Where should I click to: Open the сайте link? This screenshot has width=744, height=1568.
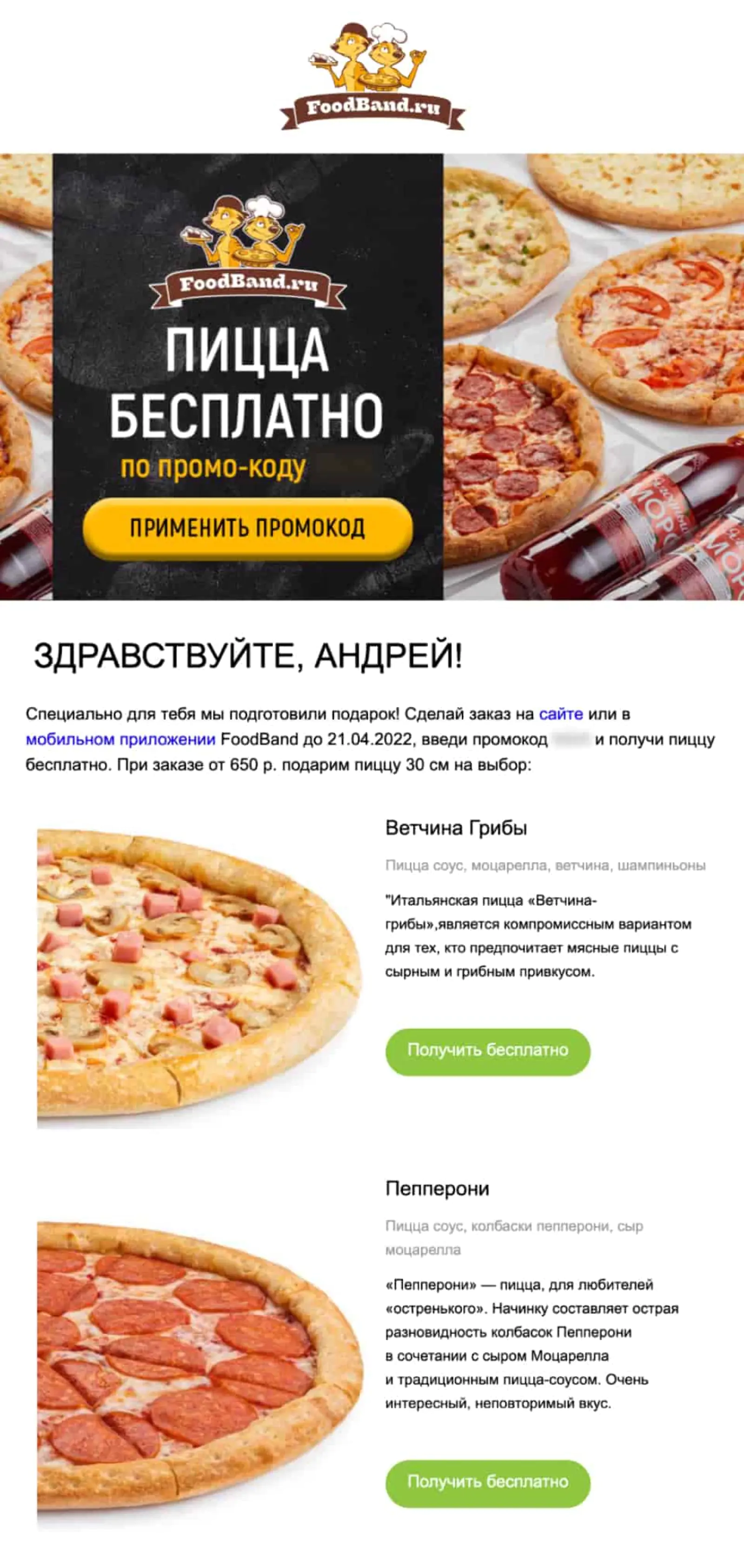[x=560, y=713]
